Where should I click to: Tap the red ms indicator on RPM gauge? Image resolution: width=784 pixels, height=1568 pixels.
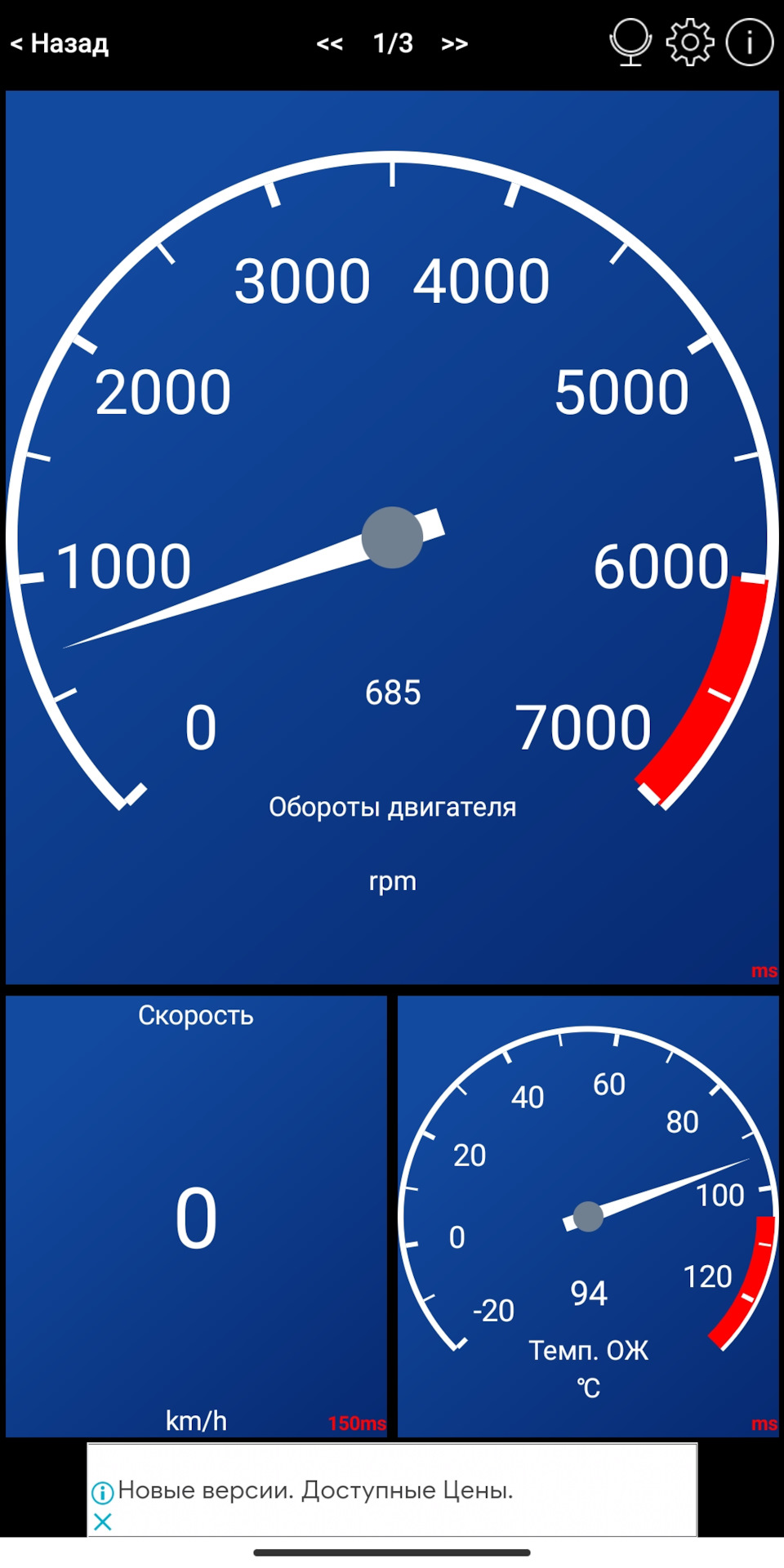pyautogui.click(x=761, y=972)
